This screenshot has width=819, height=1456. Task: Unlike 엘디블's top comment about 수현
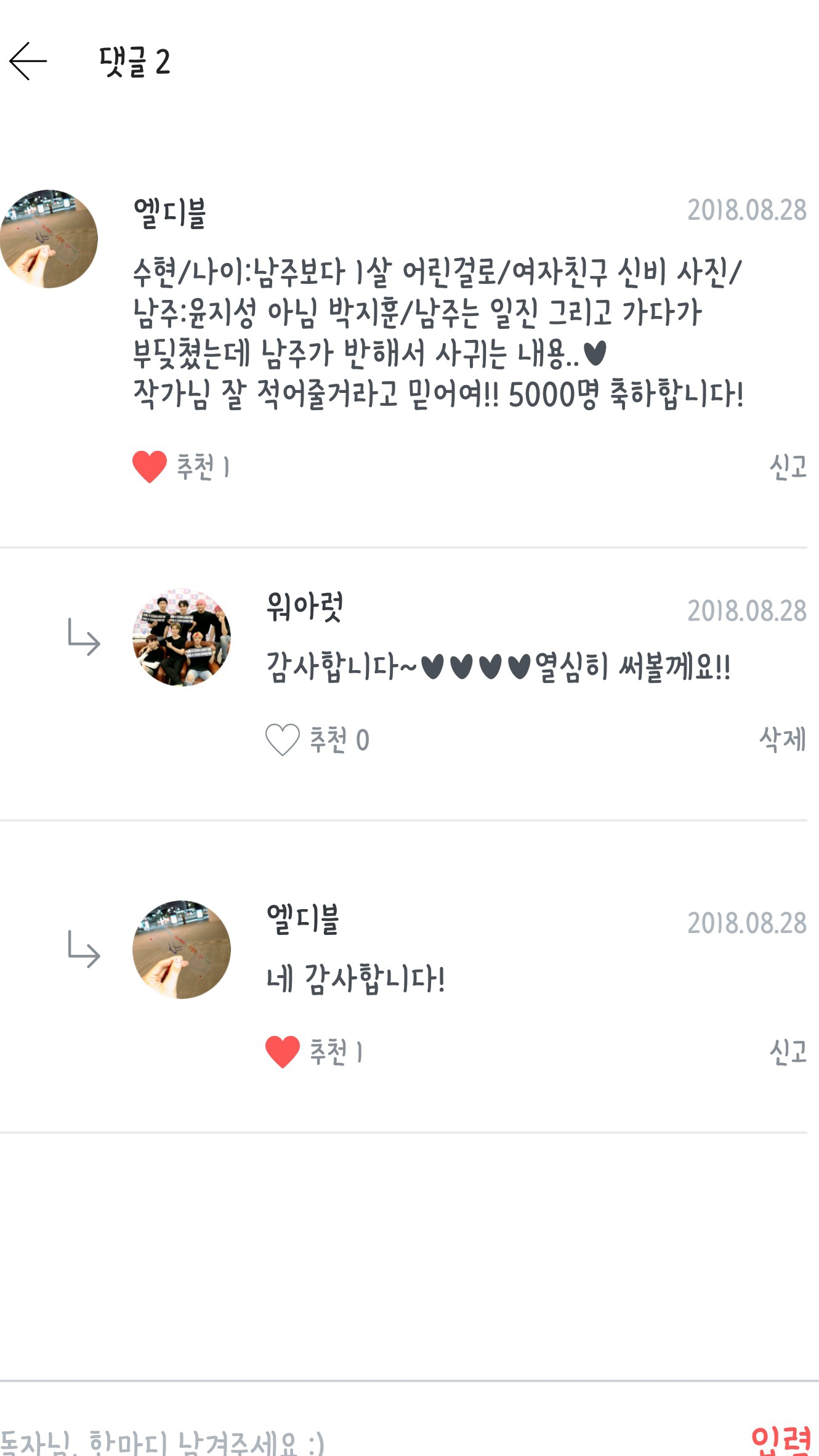pos(150,466)
